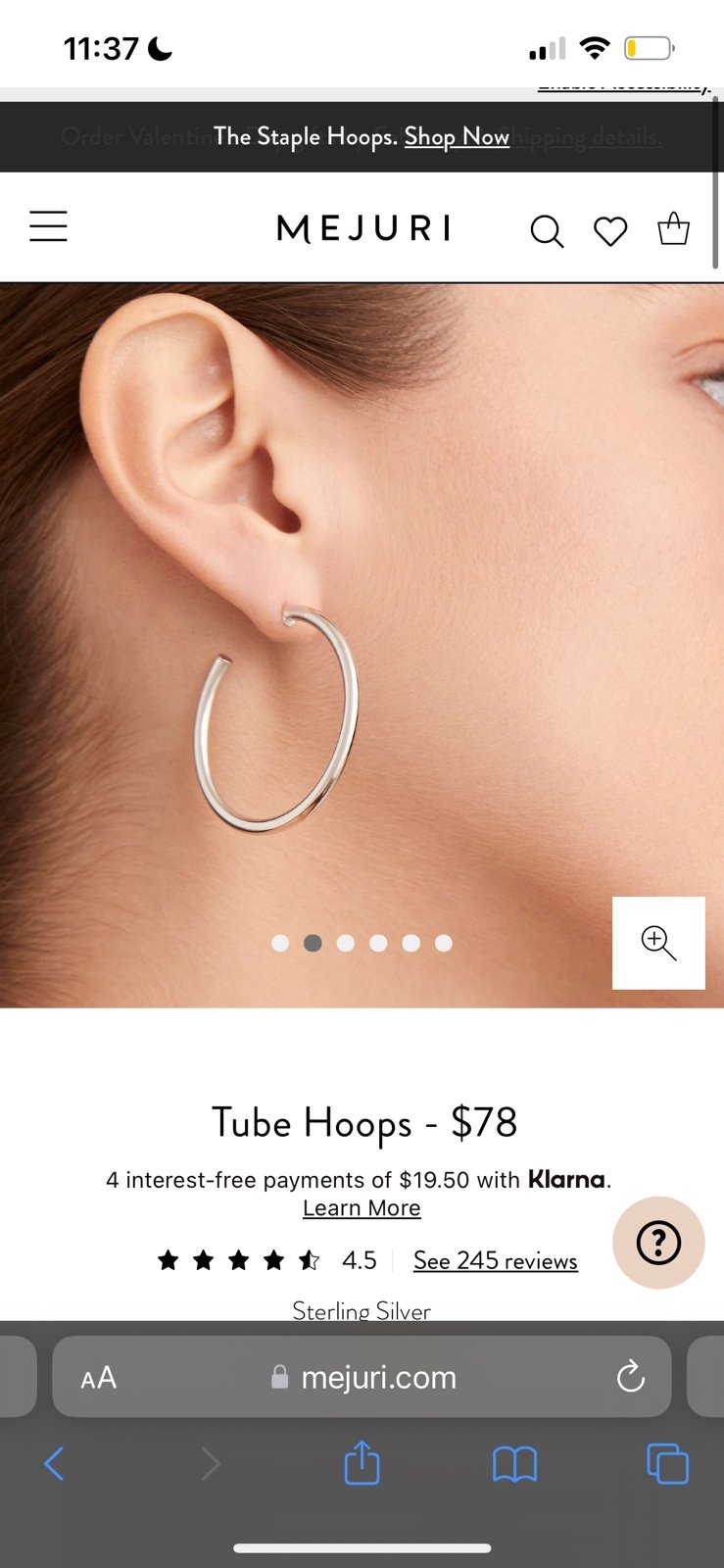724x1568 pixels.
Task: Select the third image carousel dot
Action: [x=345, y=943]
